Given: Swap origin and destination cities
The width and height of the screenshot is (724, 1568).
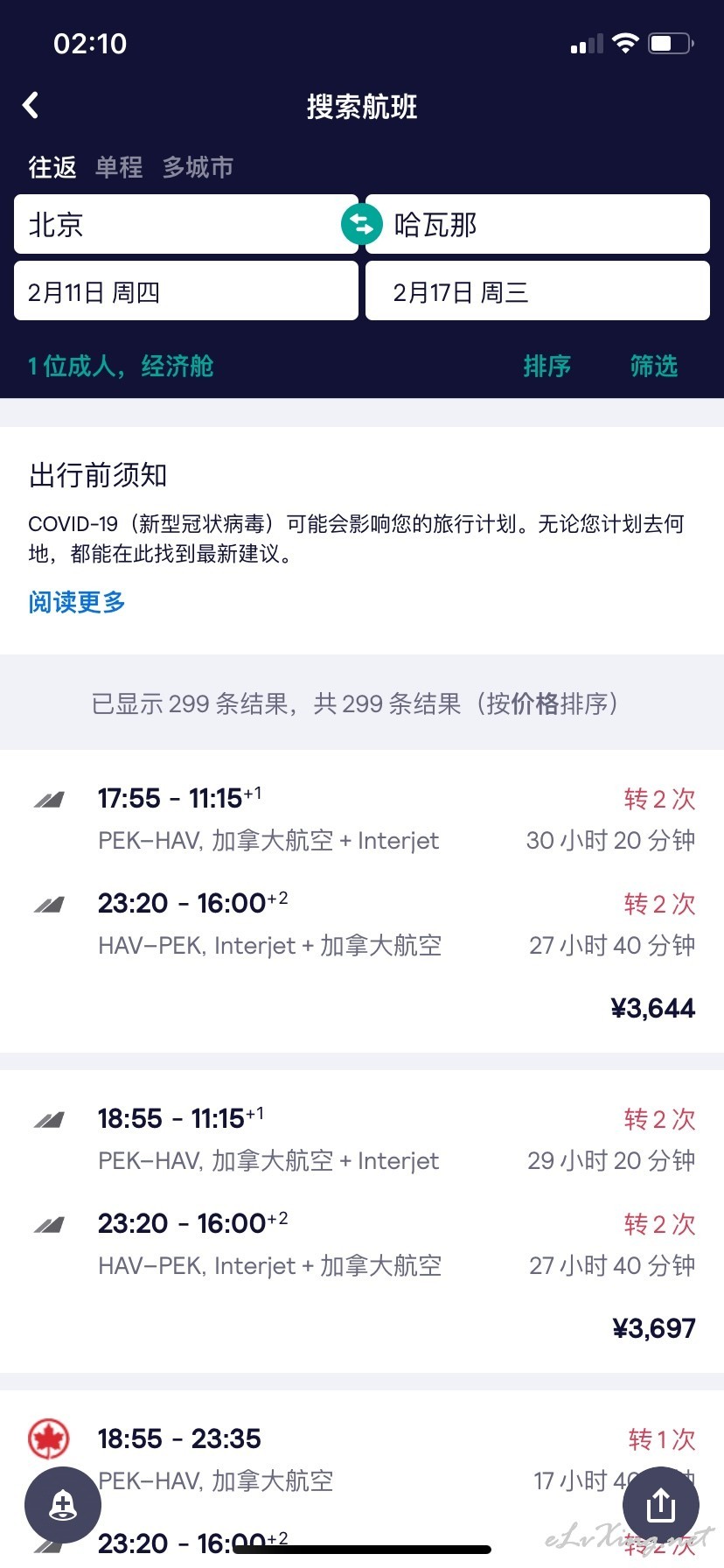Looking at the screenshot, I should (x=362, y=225).
